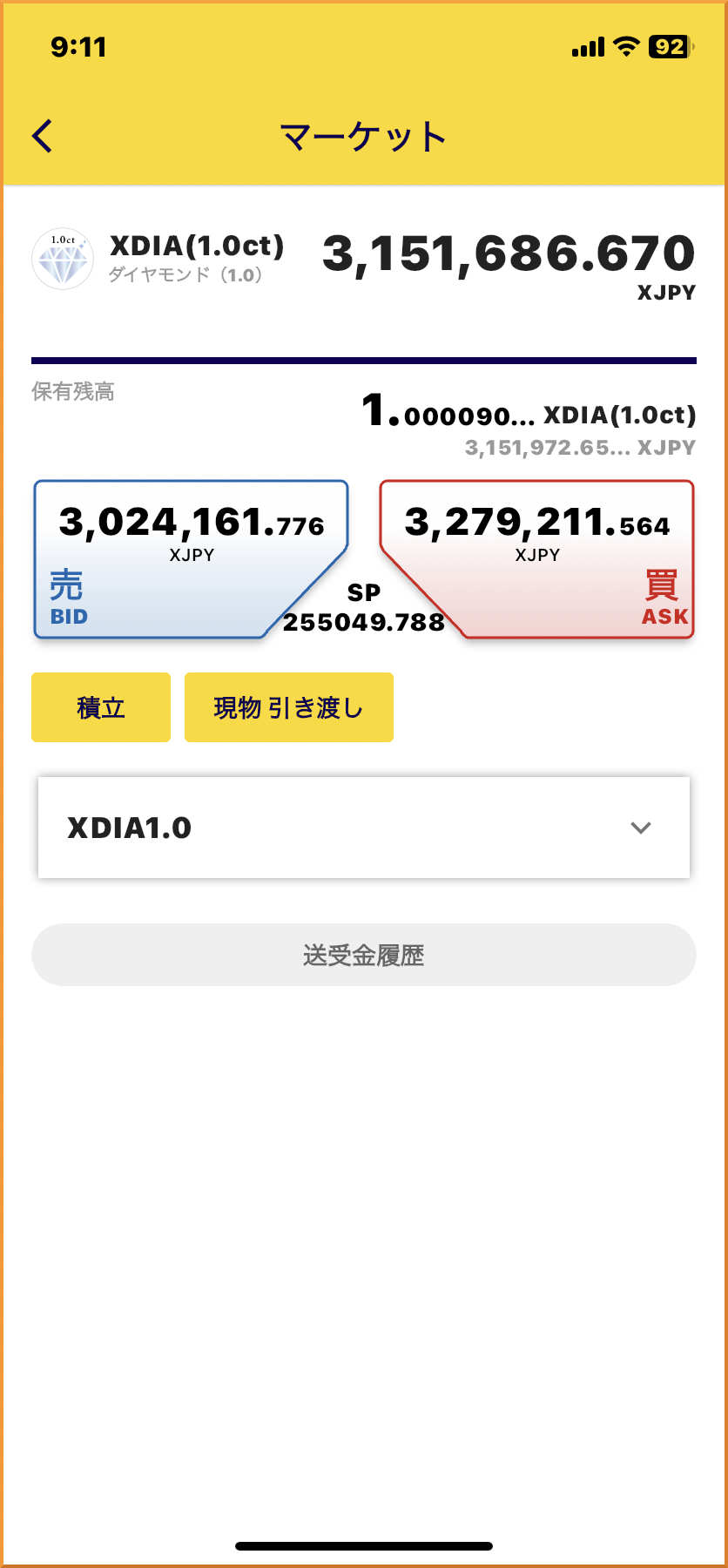This screenshot has height=1568, width=728.
Task: Expand the XDIA1.0 dropdown
Action: 364,828
